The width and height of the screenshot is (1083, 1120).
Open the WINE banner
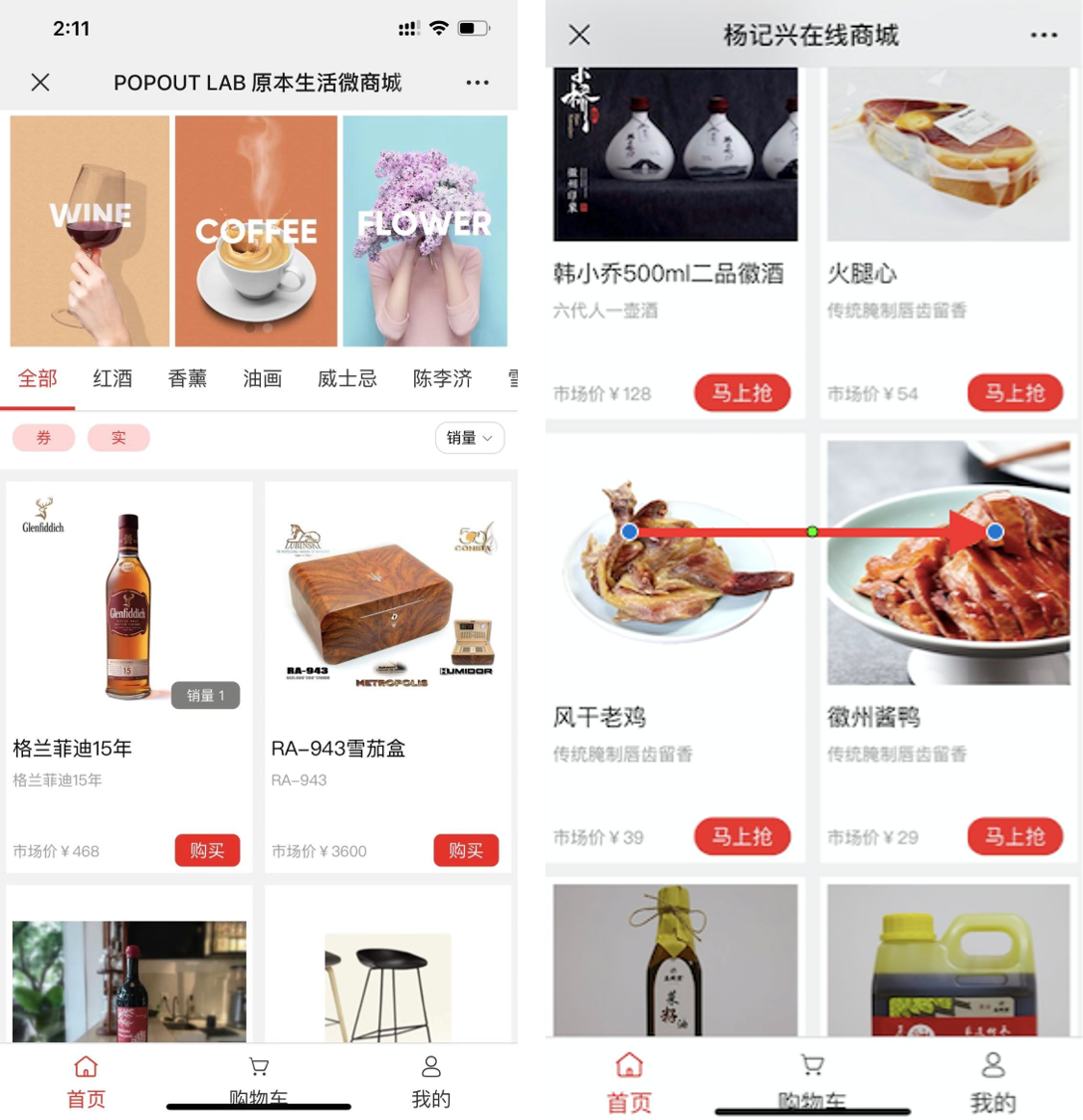[x=91, y=231]
